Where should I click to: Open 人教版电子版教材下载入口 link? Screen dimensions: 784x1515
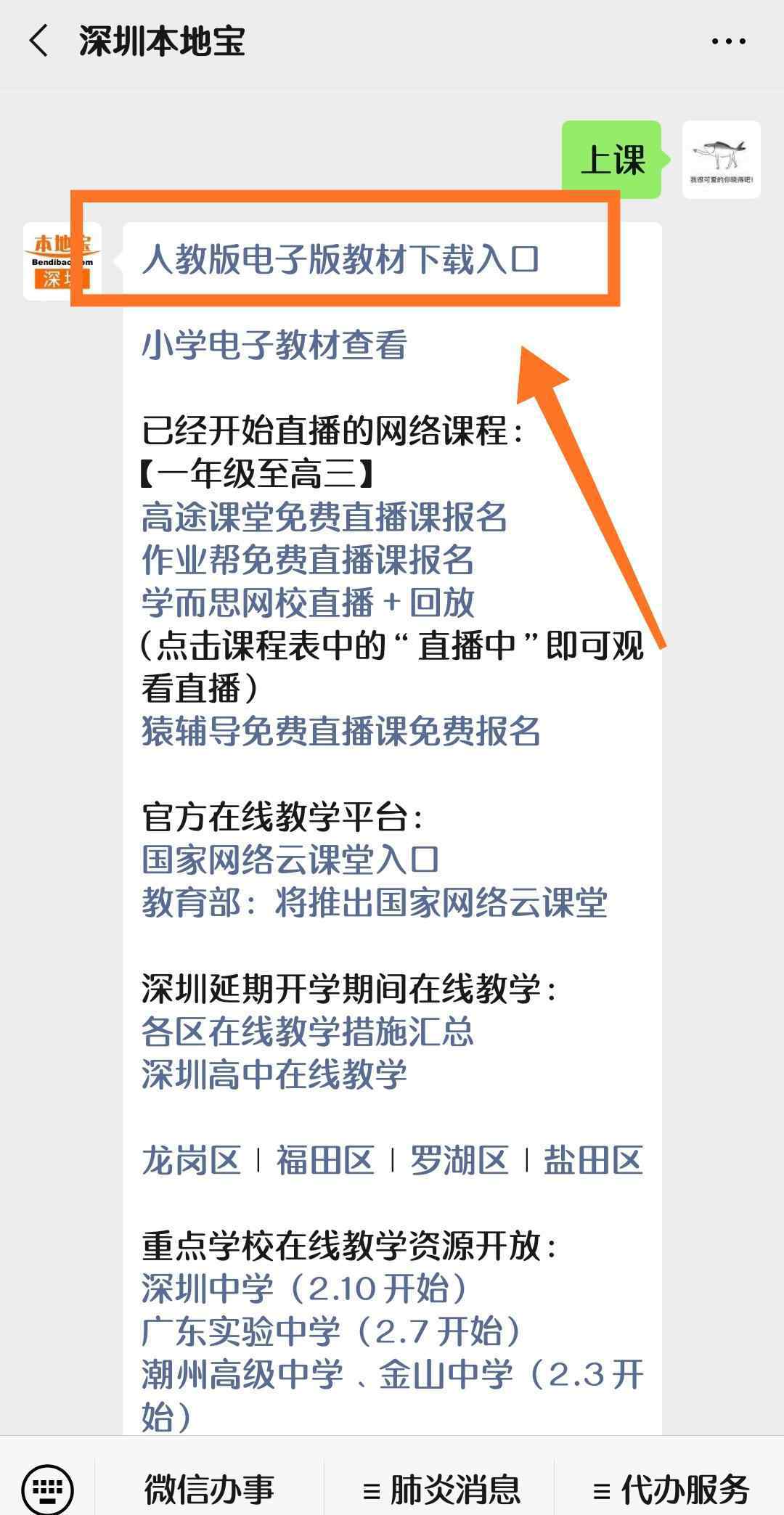coord(340,259)
